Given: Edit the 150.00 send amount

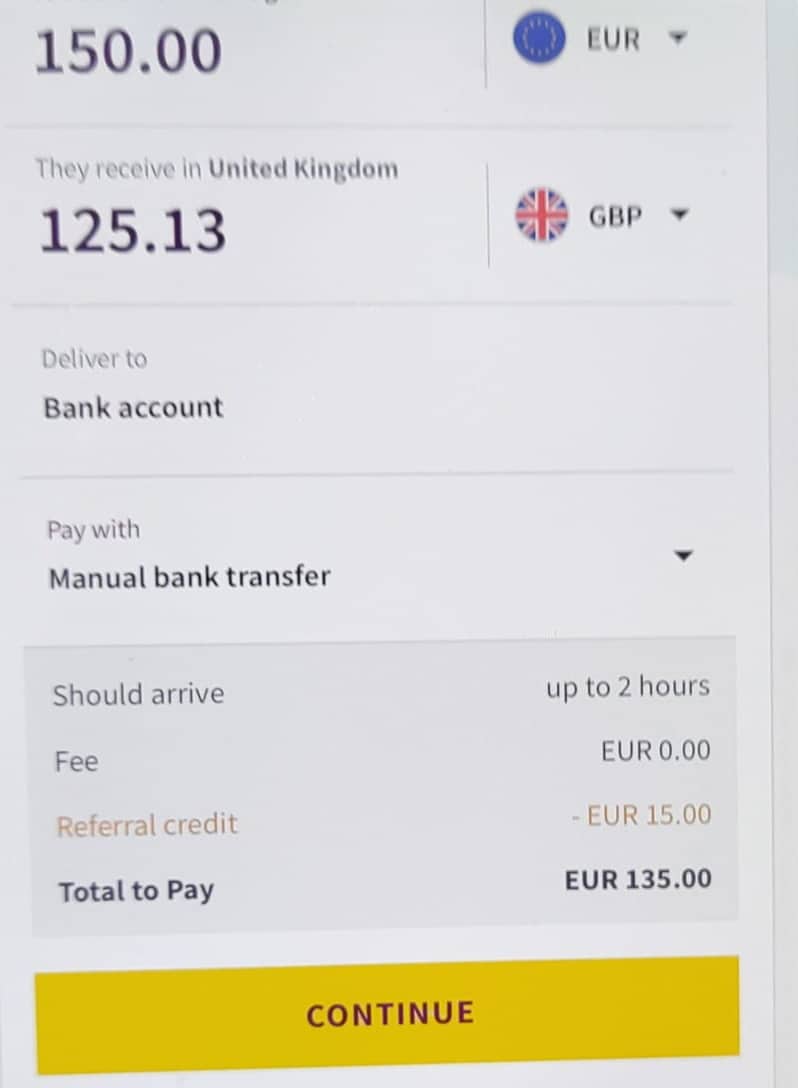Looking at the screenshot, I should click(x=128, y=52).
